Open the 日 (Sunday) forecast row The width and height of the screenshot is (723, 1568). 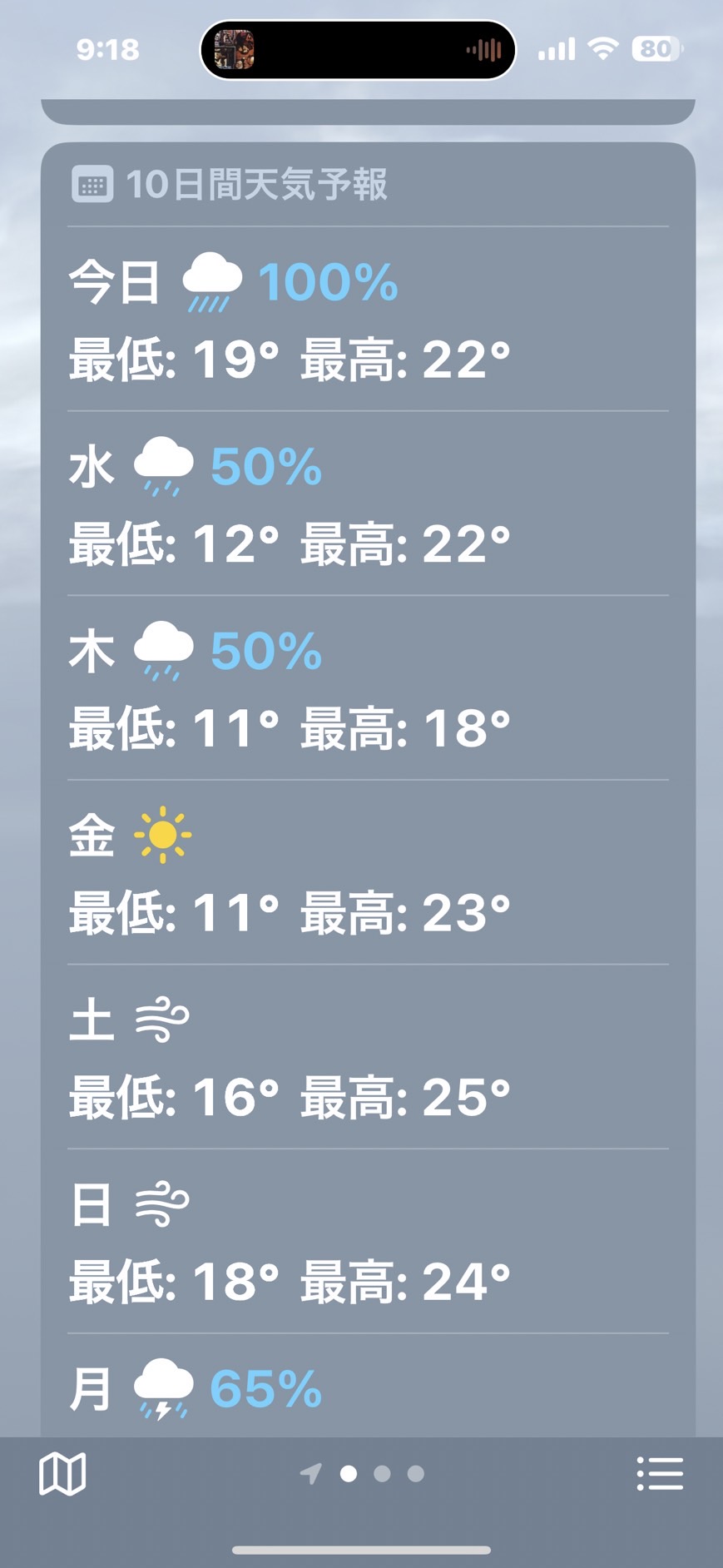pyautogui.click(x=368, y=1243)
